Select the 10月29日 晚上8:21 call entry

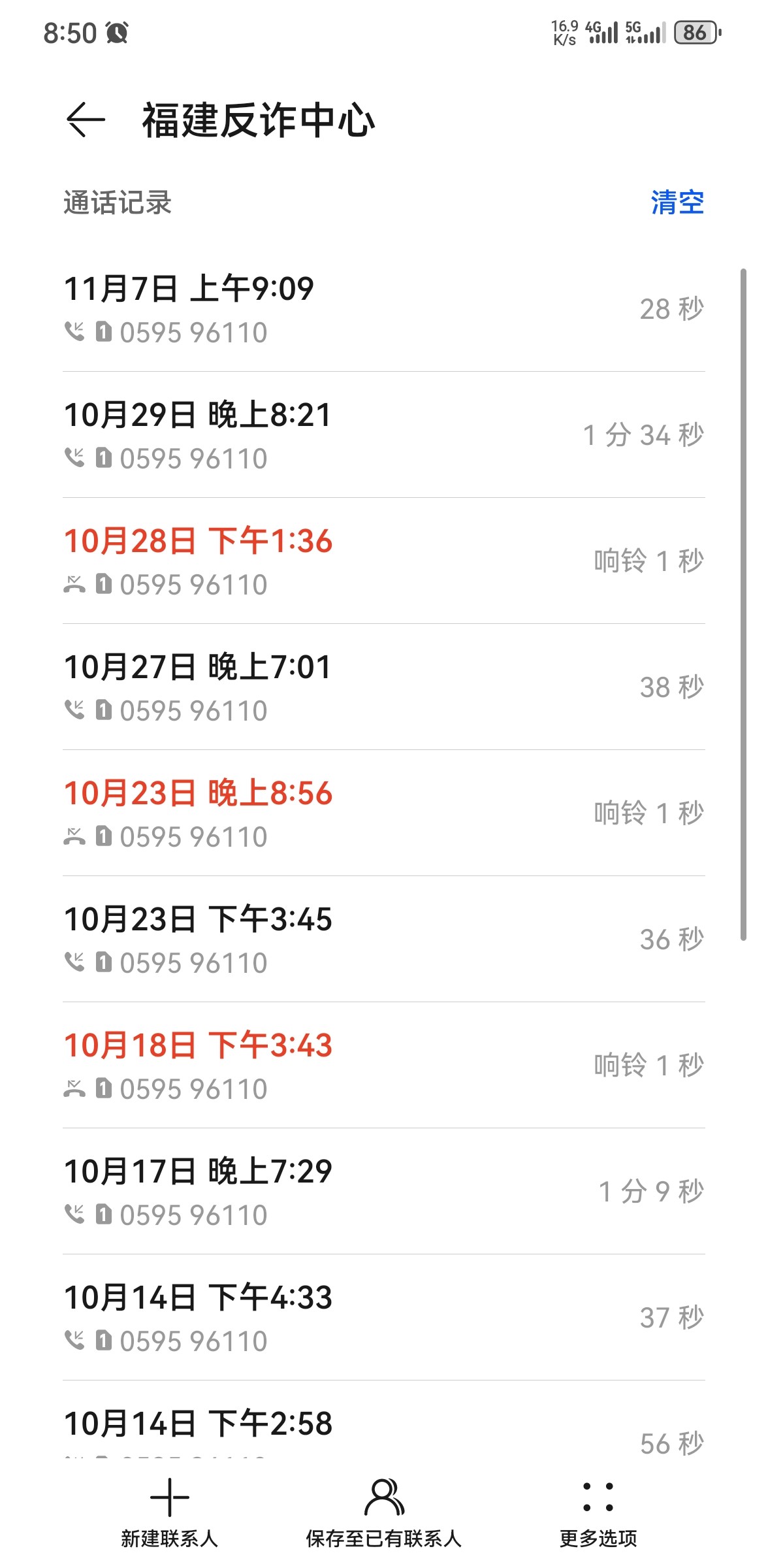(x=384, y=435)
